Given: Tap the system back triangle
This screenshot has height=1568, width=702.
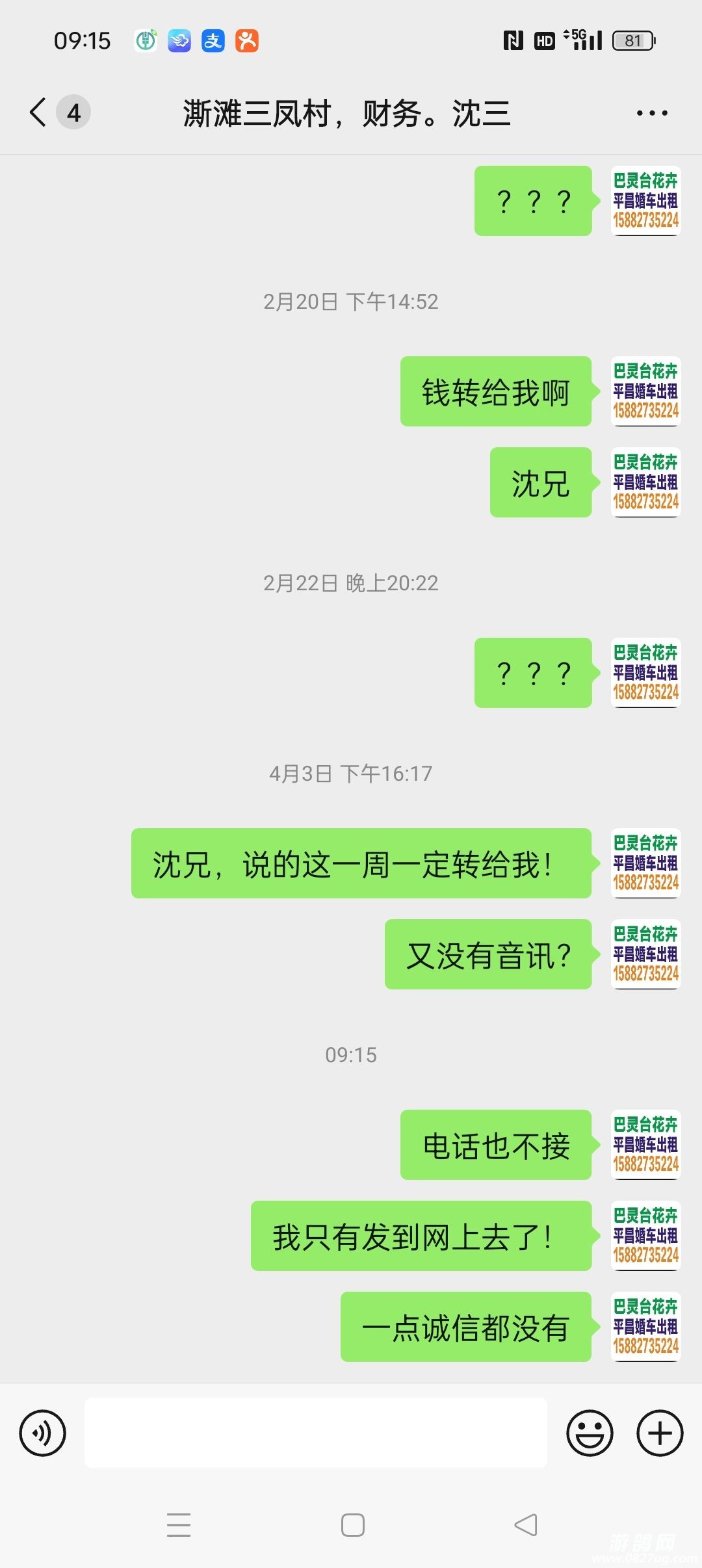Looking at the screenshot, I should 526,1525.
